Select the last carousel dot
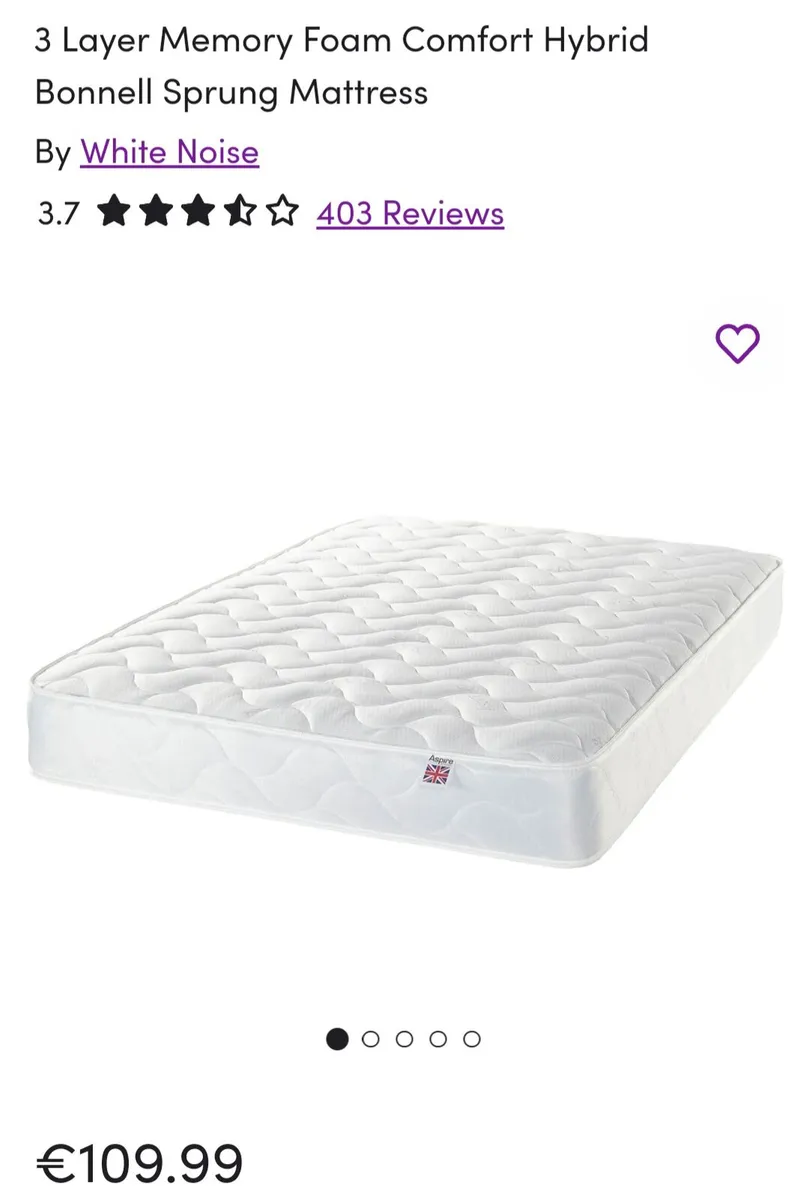 pos(470,1038)
